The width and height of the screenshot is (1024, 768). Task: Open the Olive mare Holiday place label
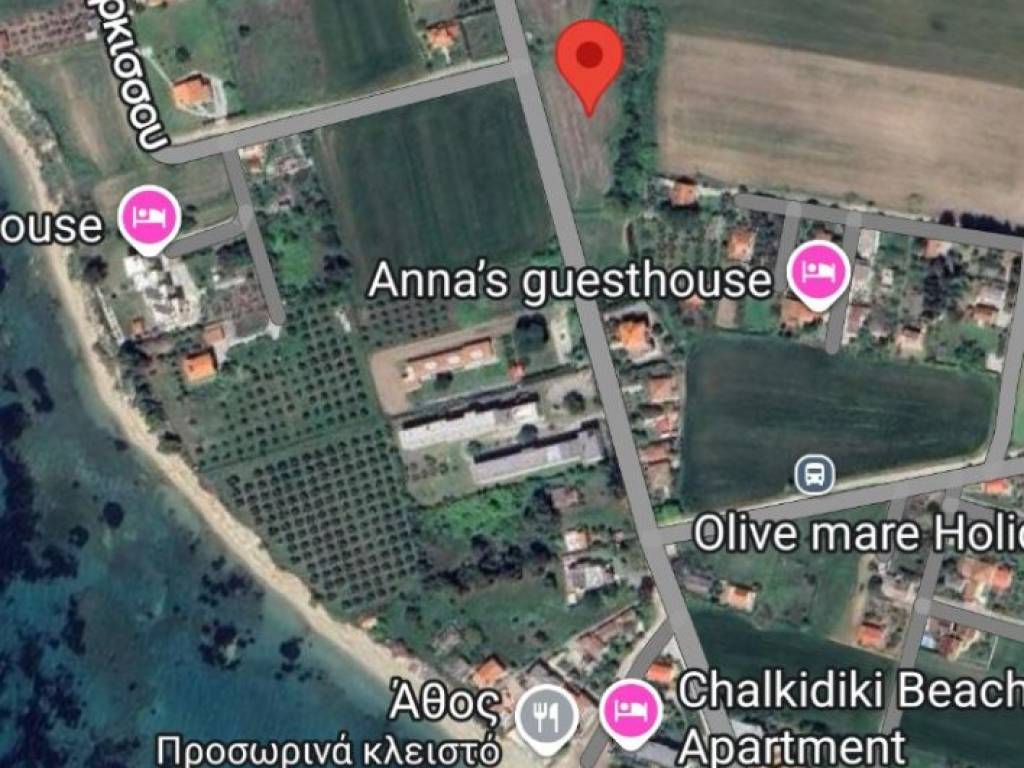[x=856, y=533]
